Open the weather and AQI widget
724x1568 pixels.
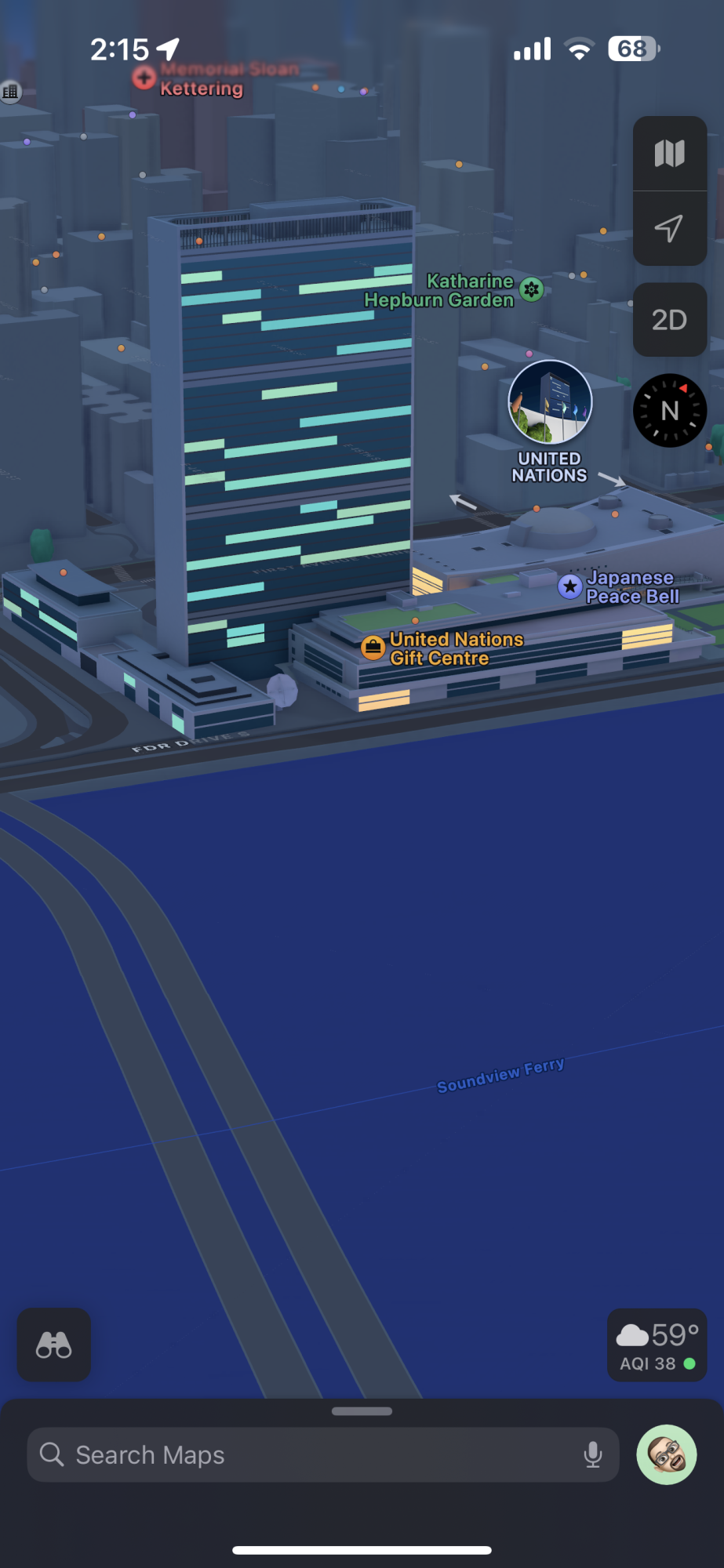tap(657, 1345)
